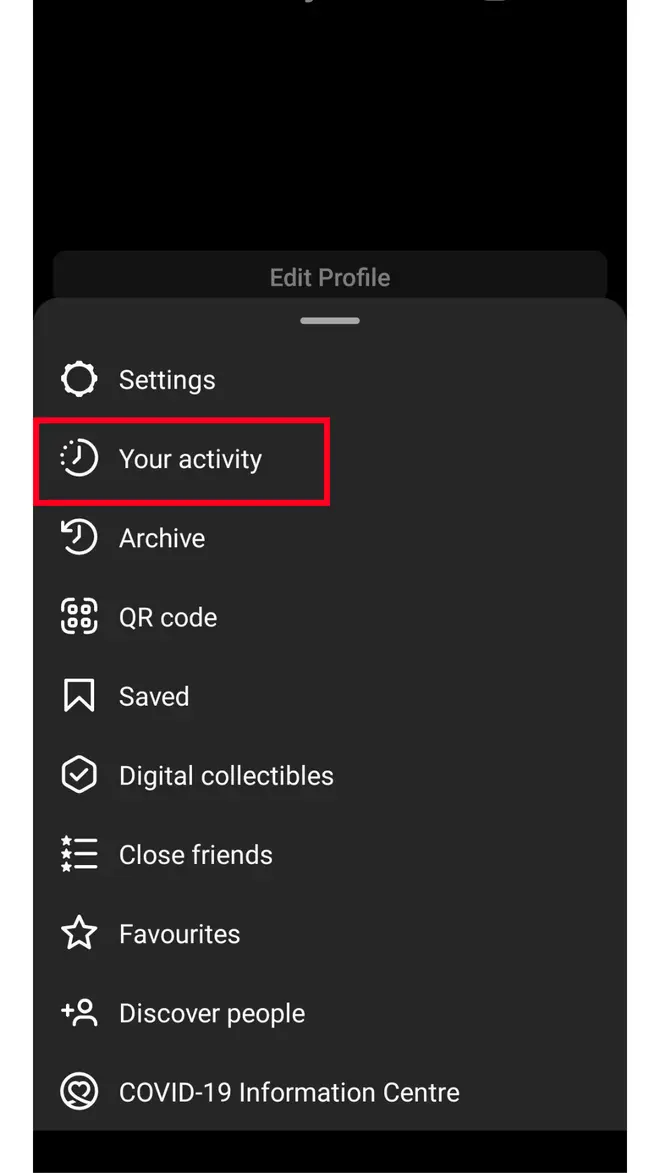Tap the bottom sheet drag handle

click(330, 320)
